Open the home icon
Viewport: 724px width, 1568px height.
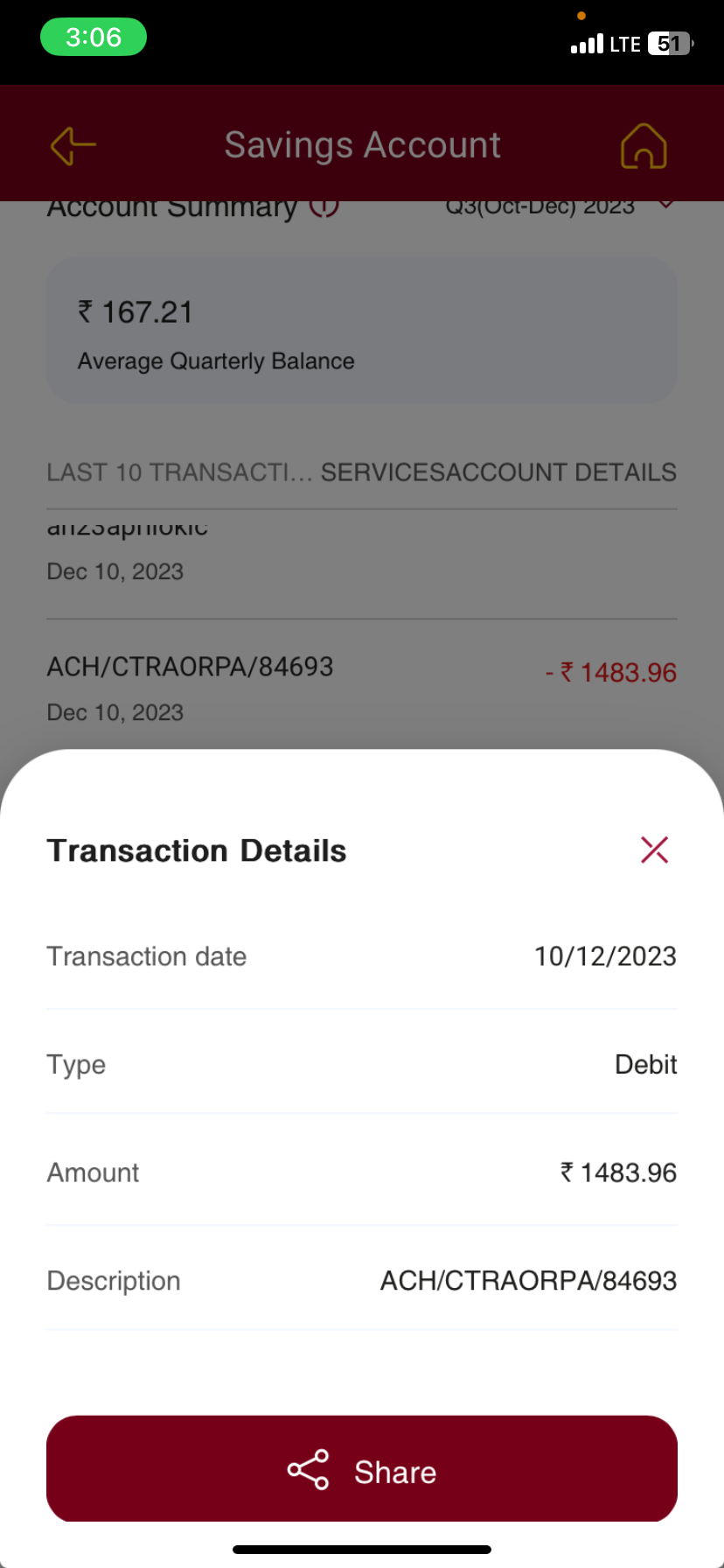pos(644,145)
